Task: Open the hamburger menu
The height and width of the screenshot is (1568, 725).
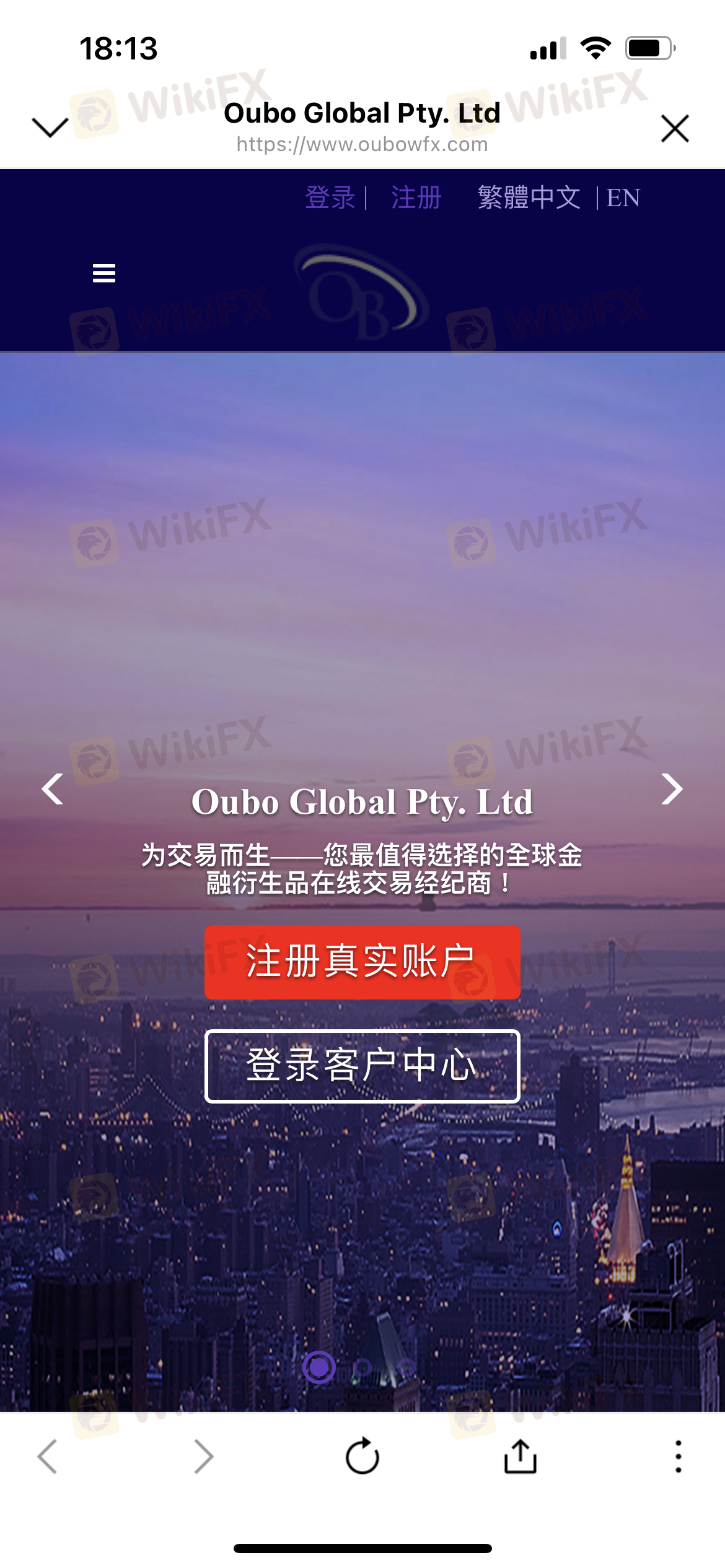Action: (104, 272)
